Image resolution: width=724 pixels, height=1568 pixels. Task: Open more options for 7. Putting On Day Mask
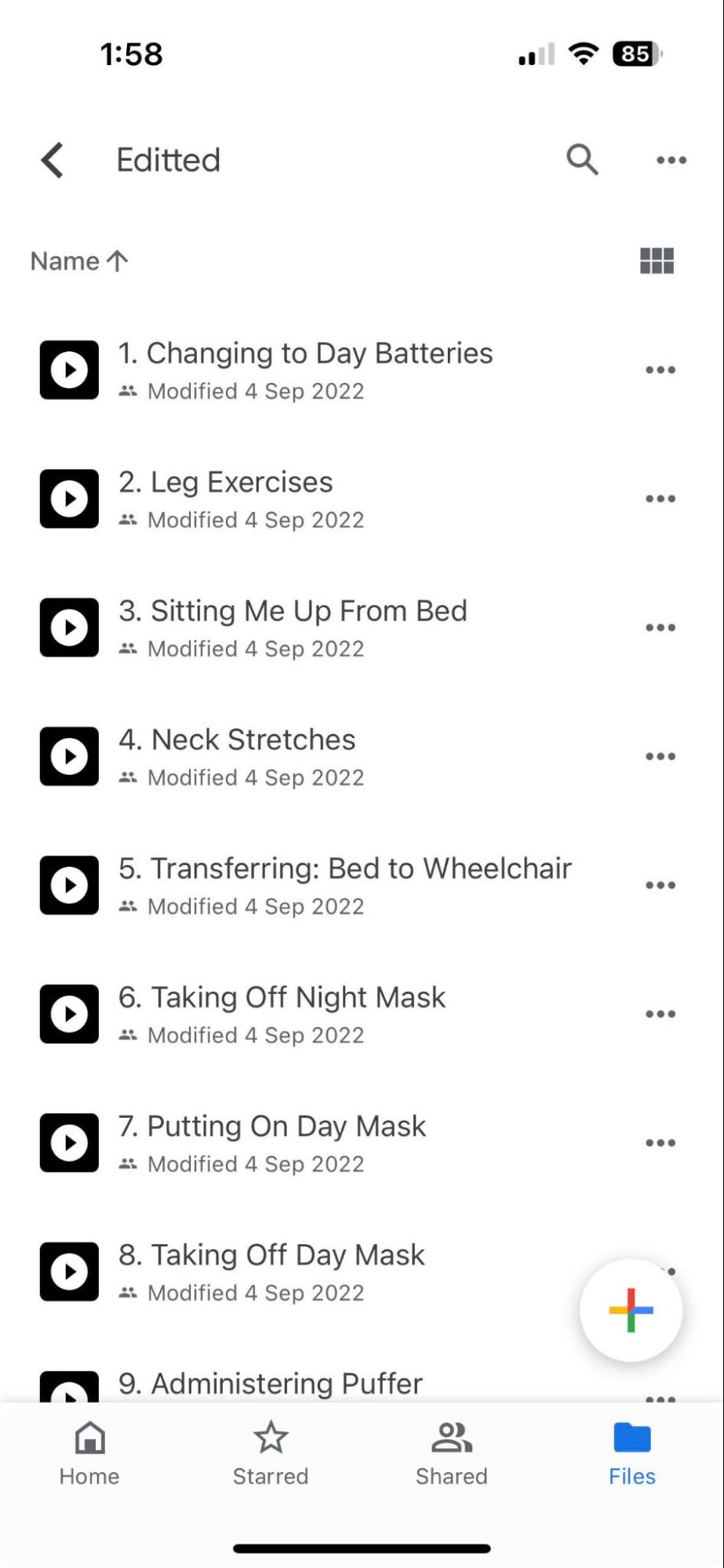(660, 1143)
